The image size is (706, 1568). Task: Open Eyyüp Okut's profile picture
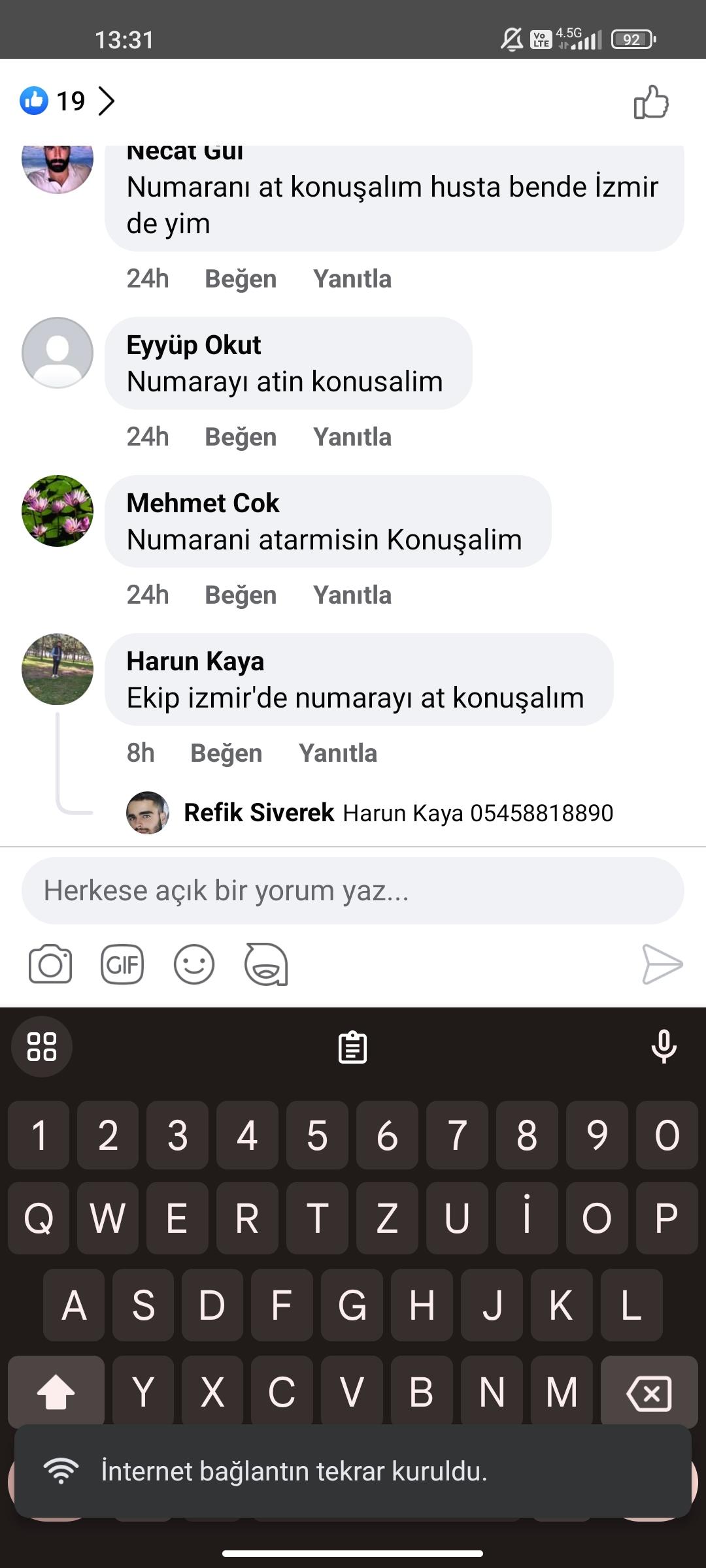[x=58, y=353]
